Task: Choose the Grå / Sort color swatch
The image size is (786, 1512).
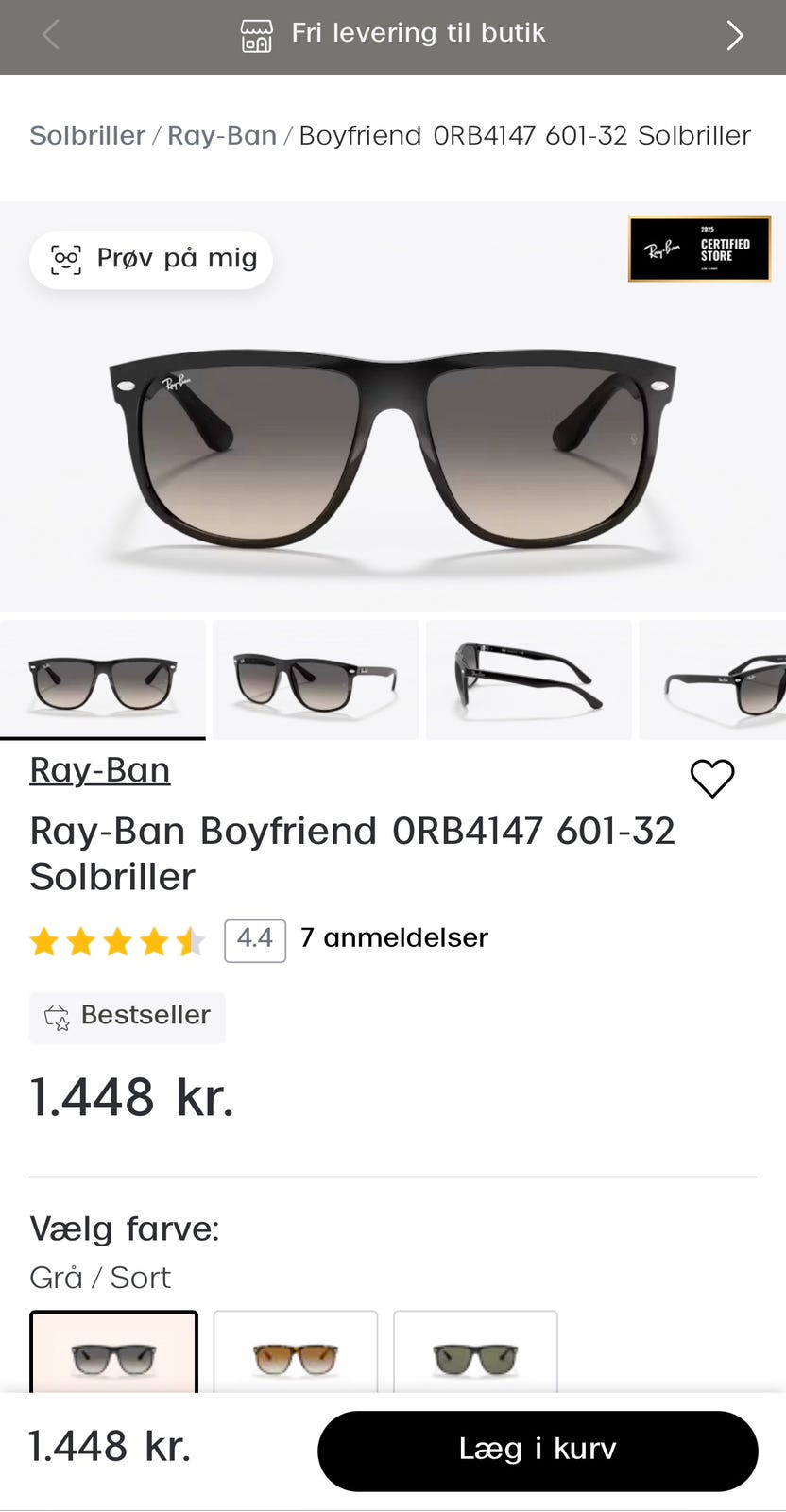Action: [113, 1353]
